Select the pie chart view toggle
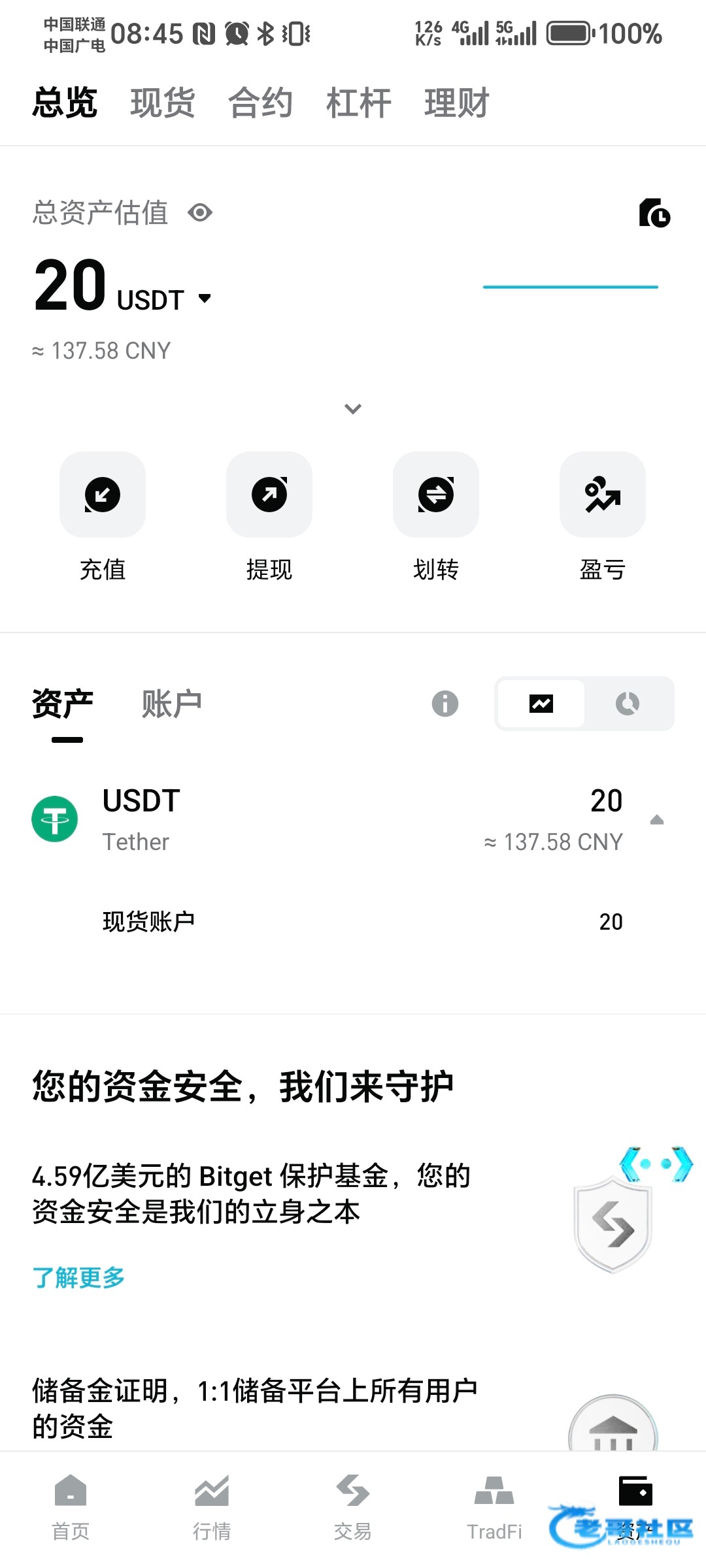Image resolution: width=706 pixels, height=1568 pixels. click(x=628, y=704)
